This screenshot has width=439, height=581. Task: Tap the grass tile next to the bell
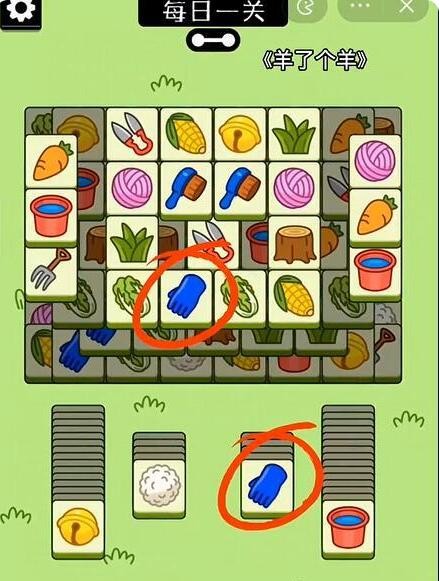click(295, 135)
